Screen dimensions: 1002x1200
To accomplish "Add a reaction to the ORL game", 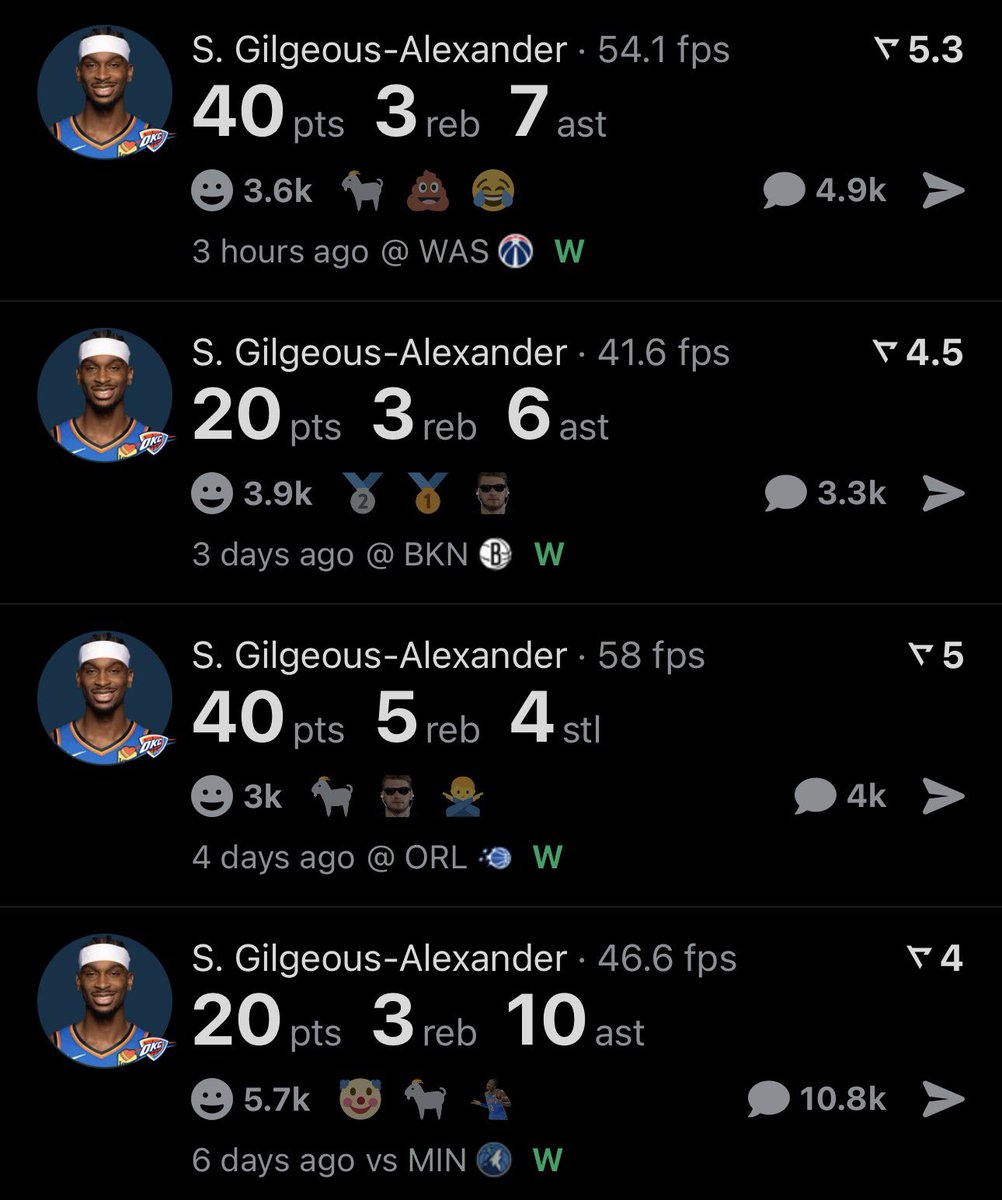I will pyautogui.click(x=212, y=796).
